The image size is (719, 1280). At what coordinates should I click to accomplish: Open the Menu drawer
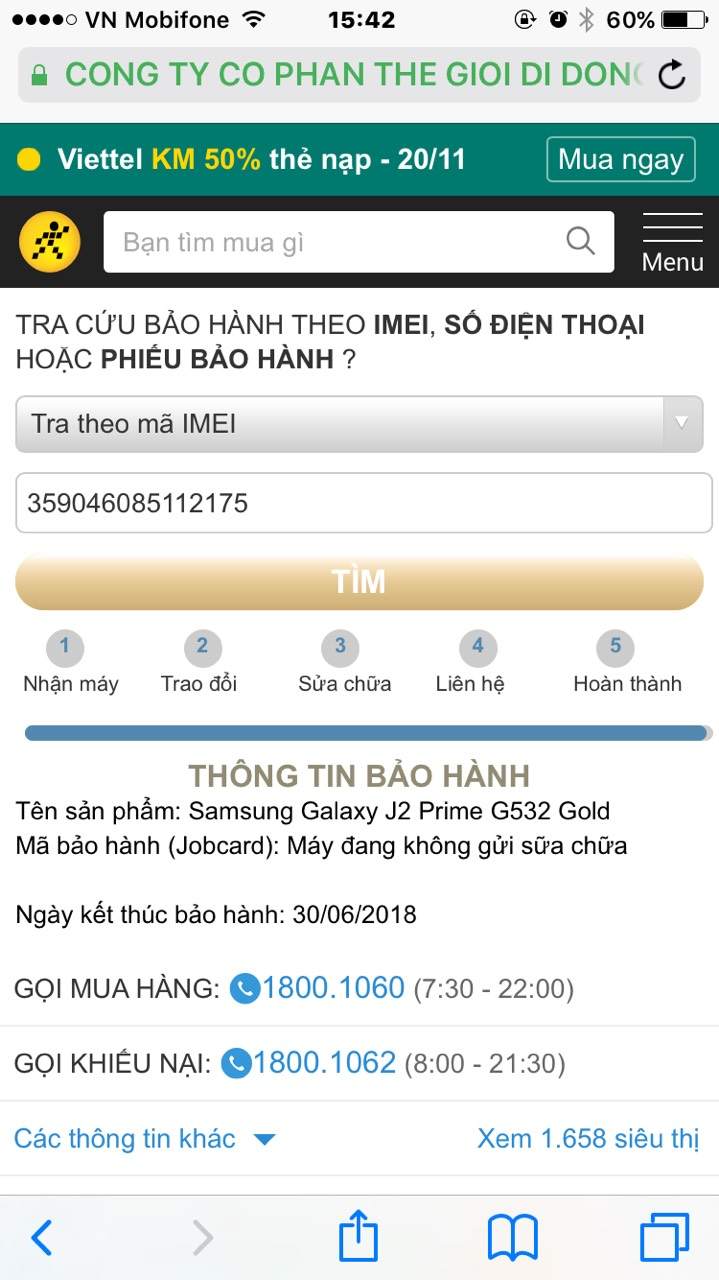(672, 243)
